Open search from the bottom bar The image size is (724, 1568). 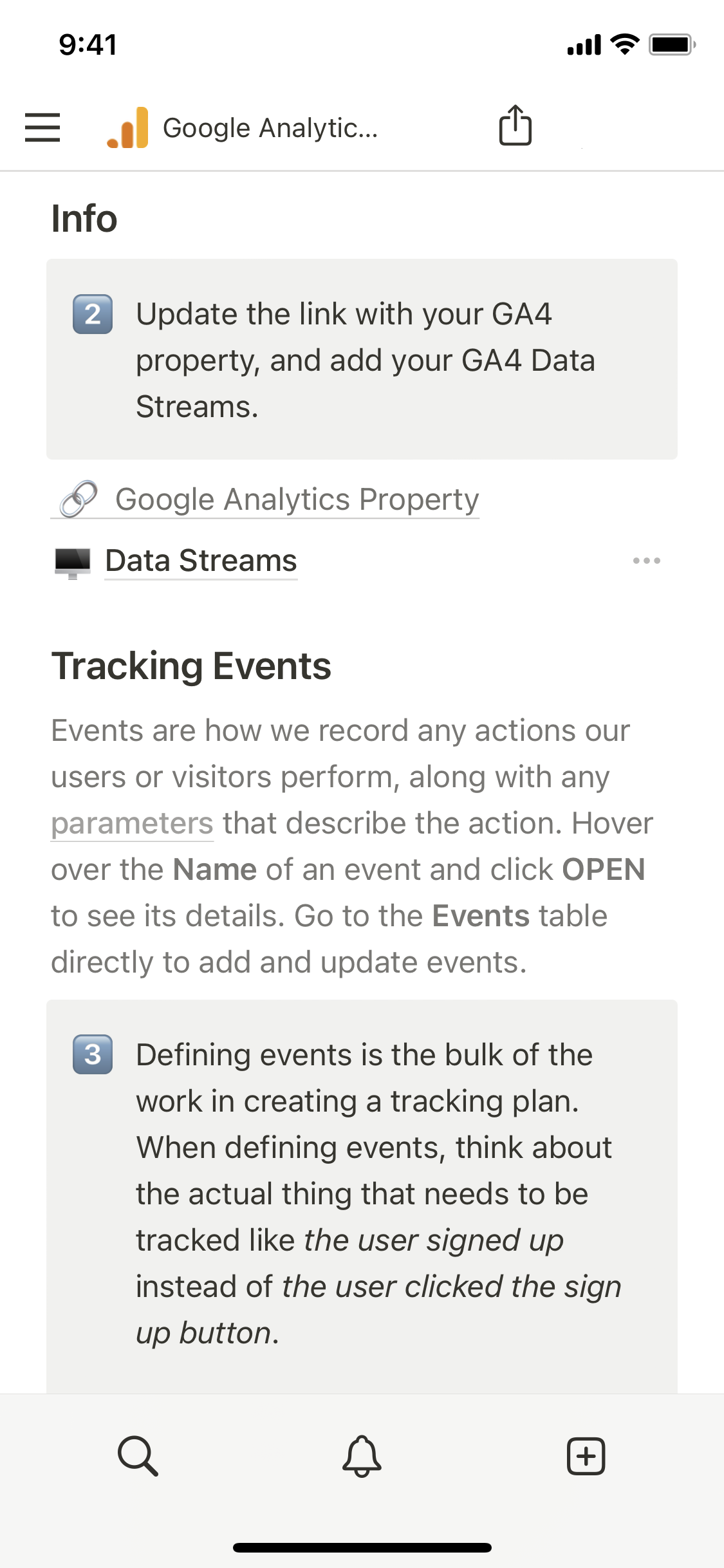(x=138, y=1455)
